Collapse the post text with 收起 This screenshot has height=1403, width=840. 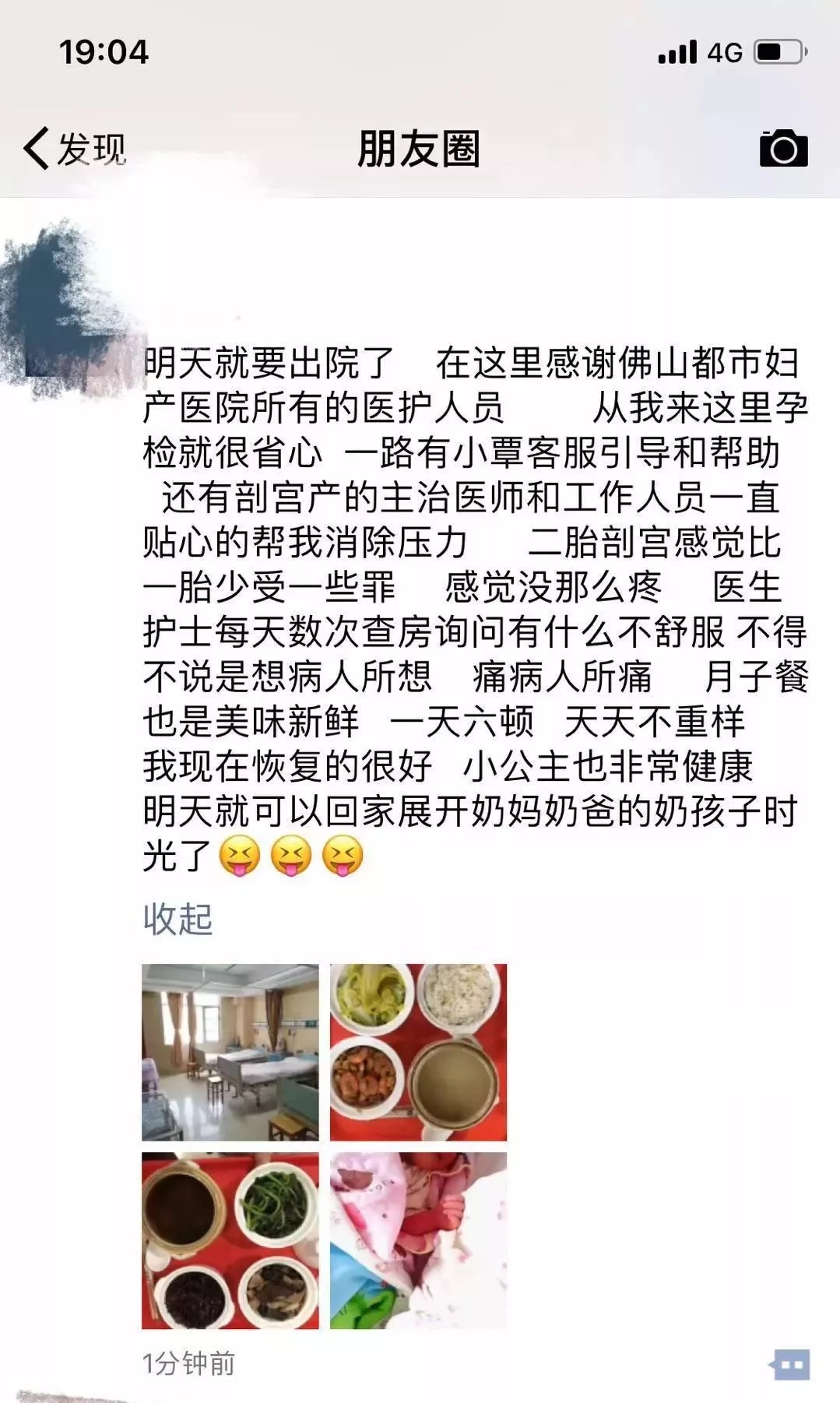click(177, 919)
